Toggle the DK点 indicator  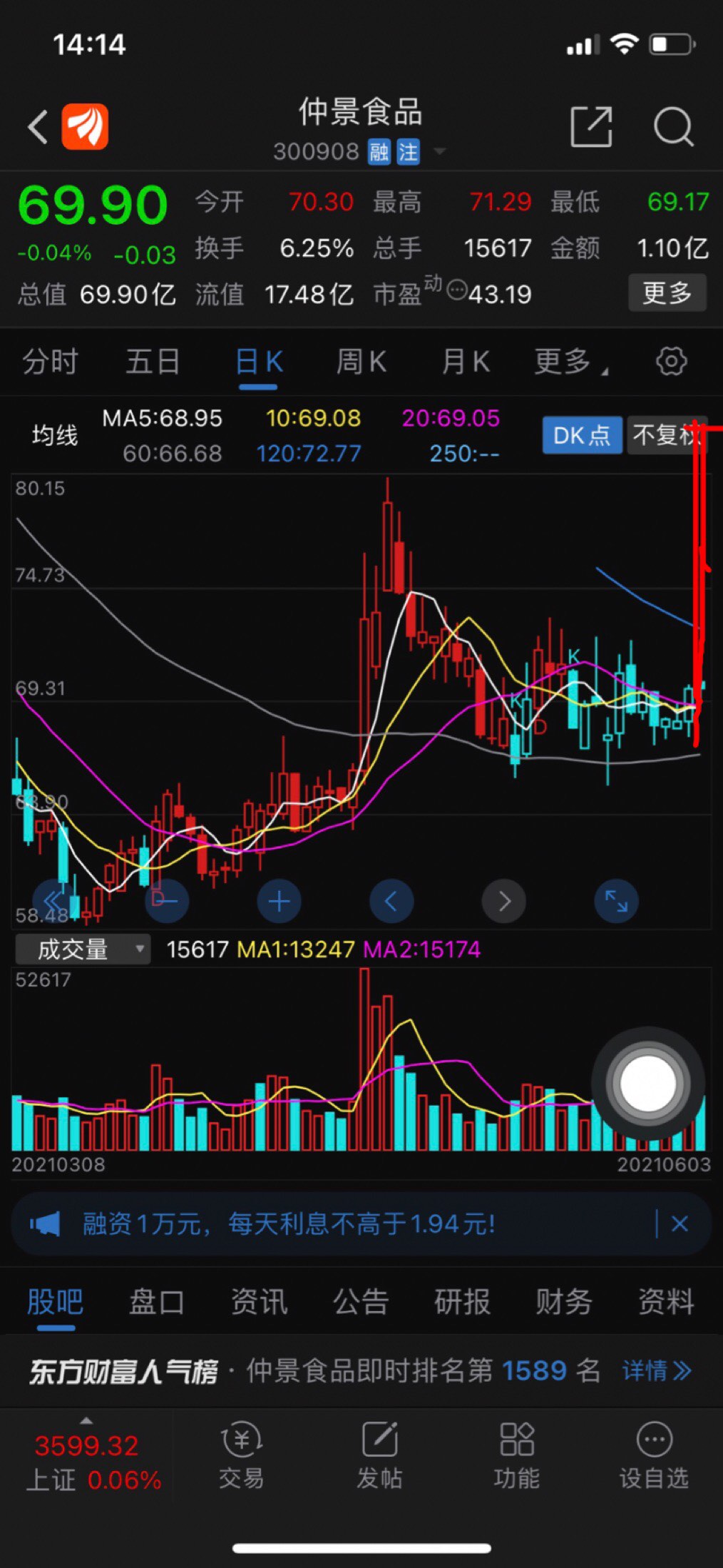[x=582, y=435]
